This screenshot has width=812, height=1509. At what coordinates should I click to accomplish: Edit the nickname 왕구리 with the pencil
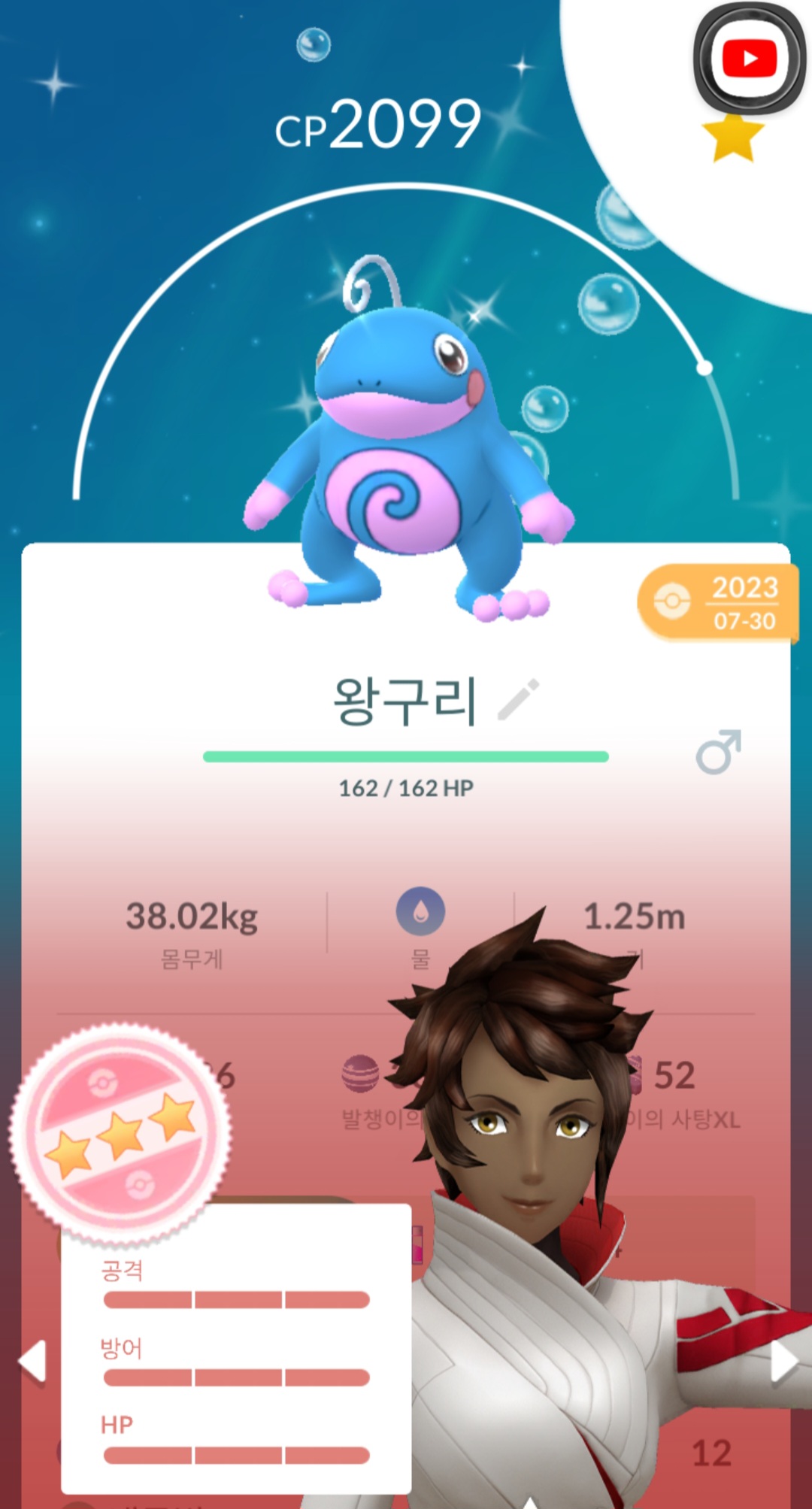click(x=519, y=699)
